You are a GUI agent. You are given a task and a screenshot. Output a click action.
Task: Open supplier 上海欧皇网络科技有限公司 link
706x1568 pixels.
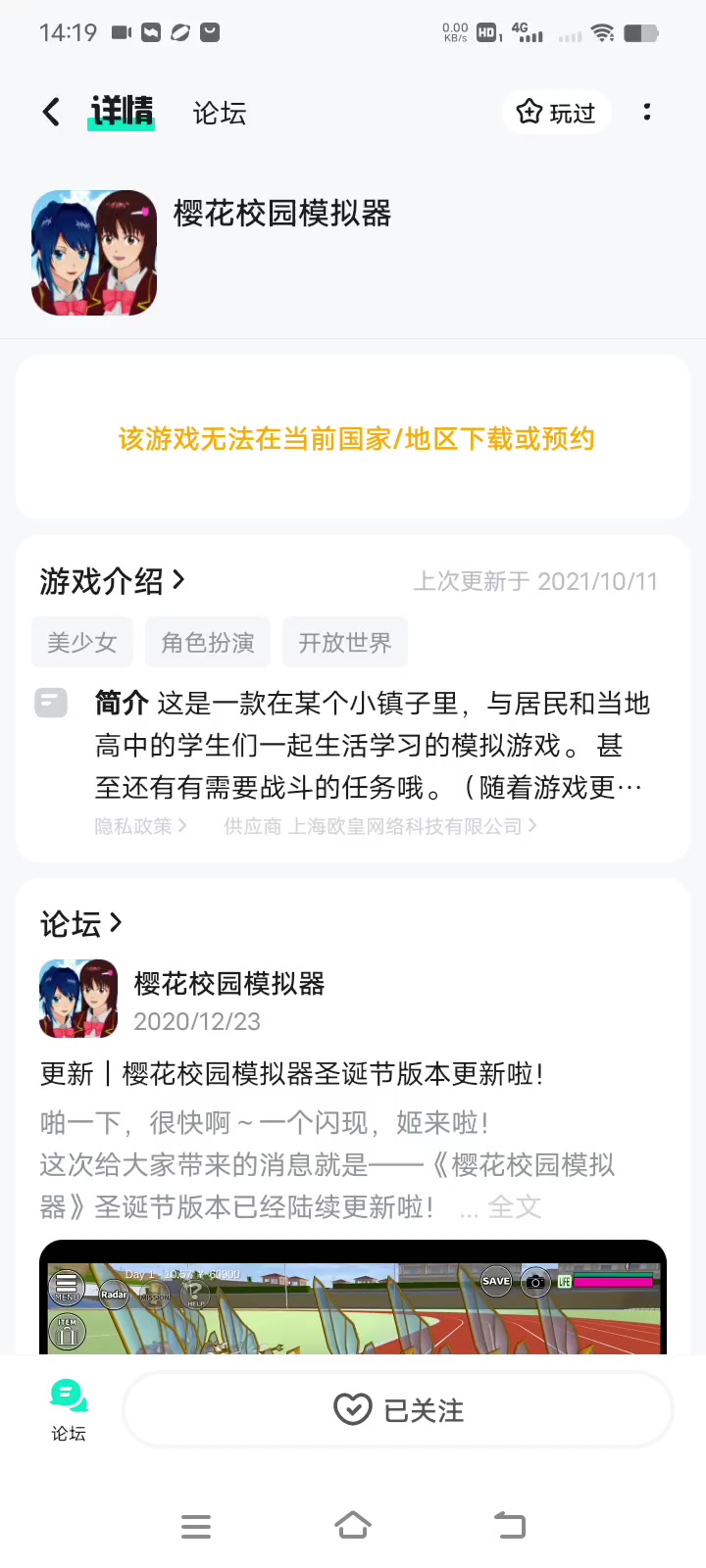coord(380,826)
